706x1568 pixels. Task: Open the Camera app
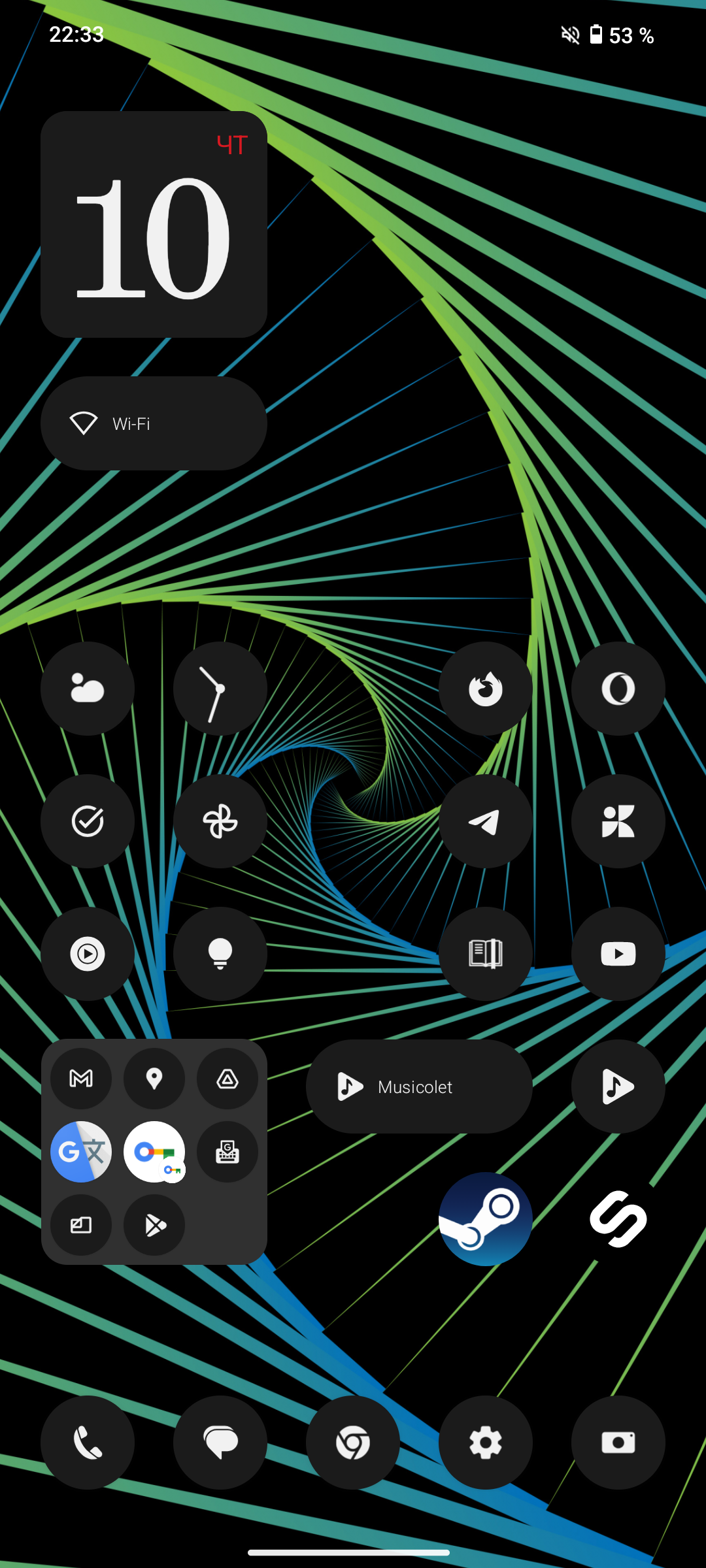[618, 1443]
